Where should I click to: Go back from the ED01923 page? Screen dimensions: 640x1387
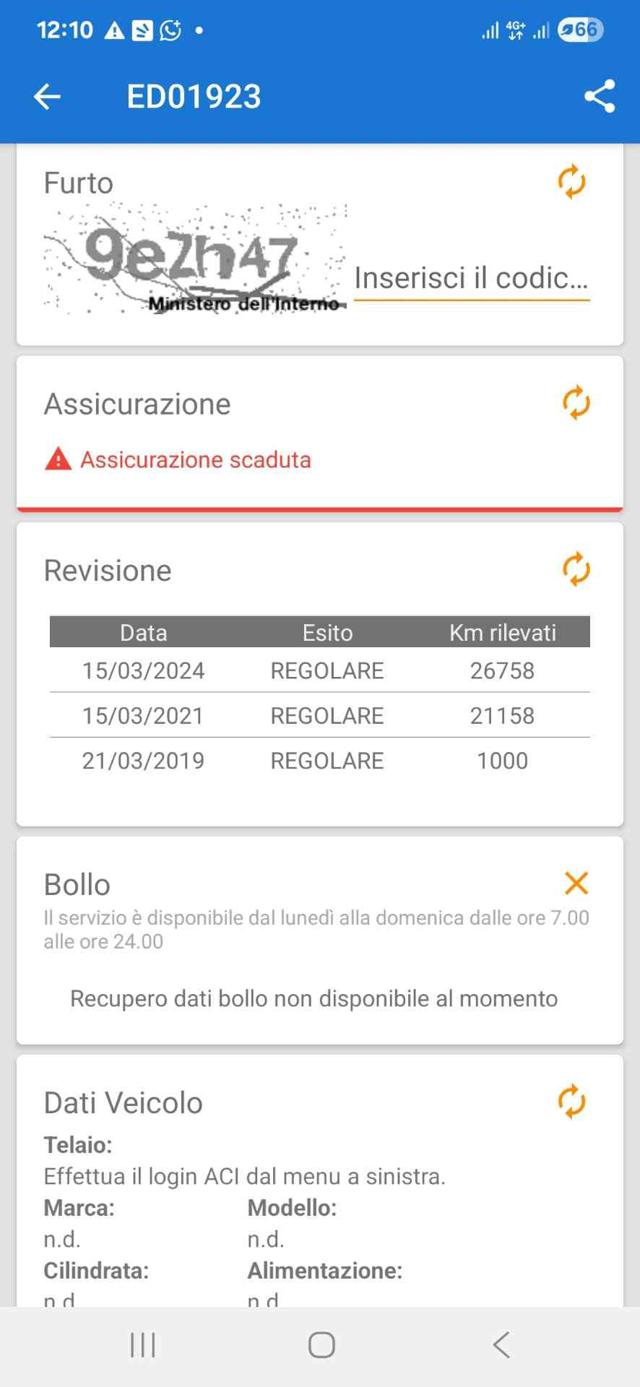[47, 96]
